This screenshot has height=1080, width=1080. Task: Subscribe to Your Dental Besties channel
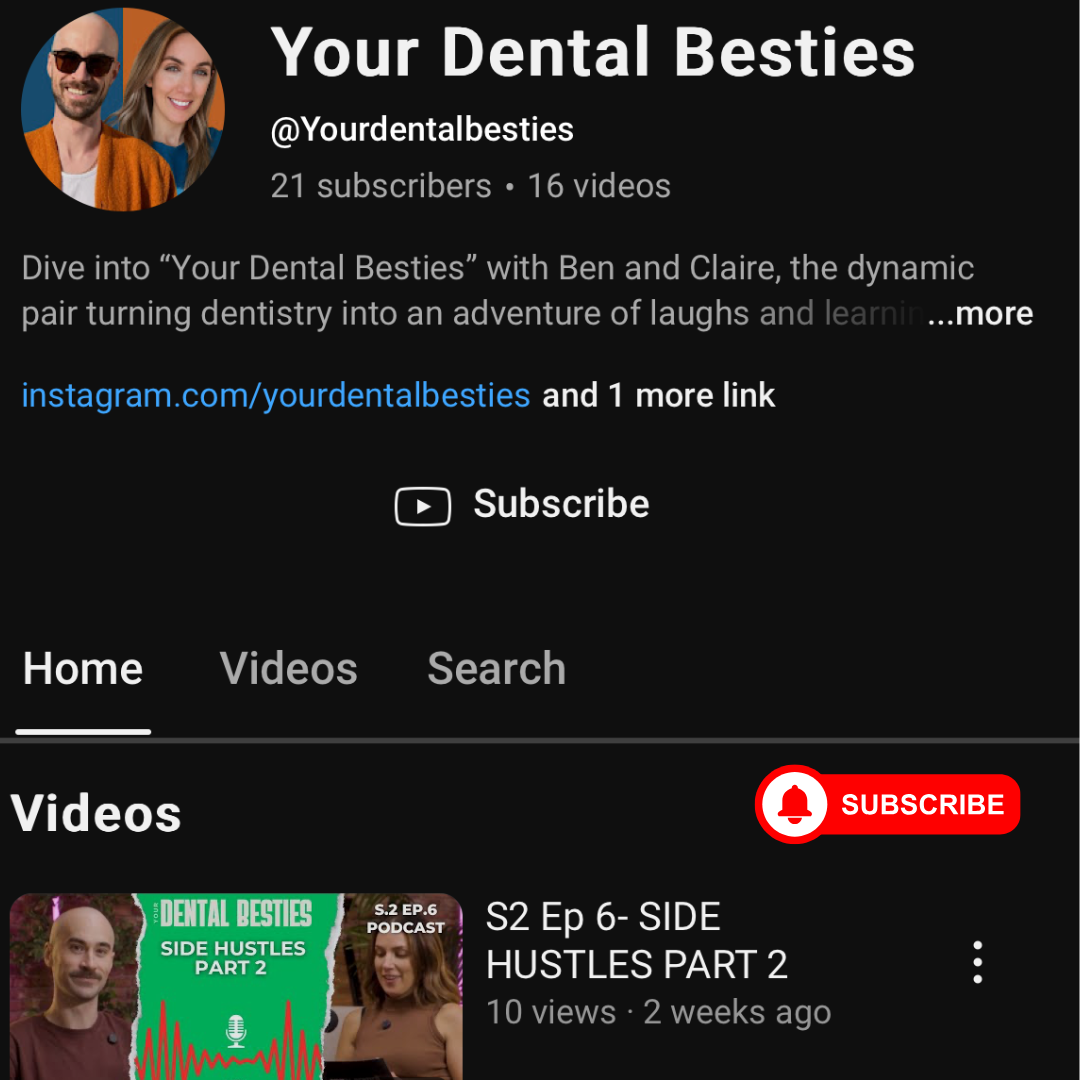(522, 505)
